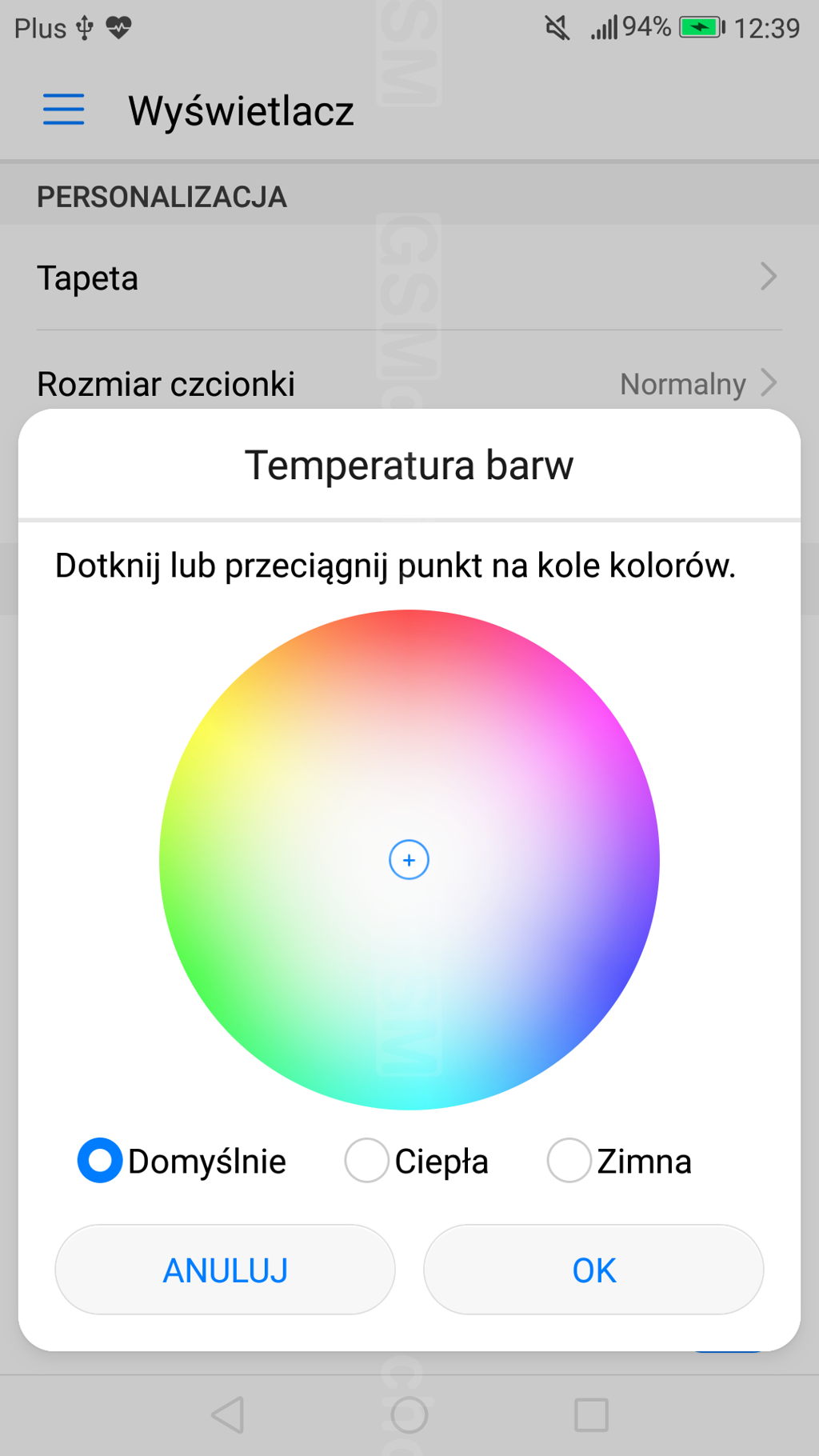The image size is (819, 1456).
Task: Open the Tapeta wallpaper setting
Action: 409,278
